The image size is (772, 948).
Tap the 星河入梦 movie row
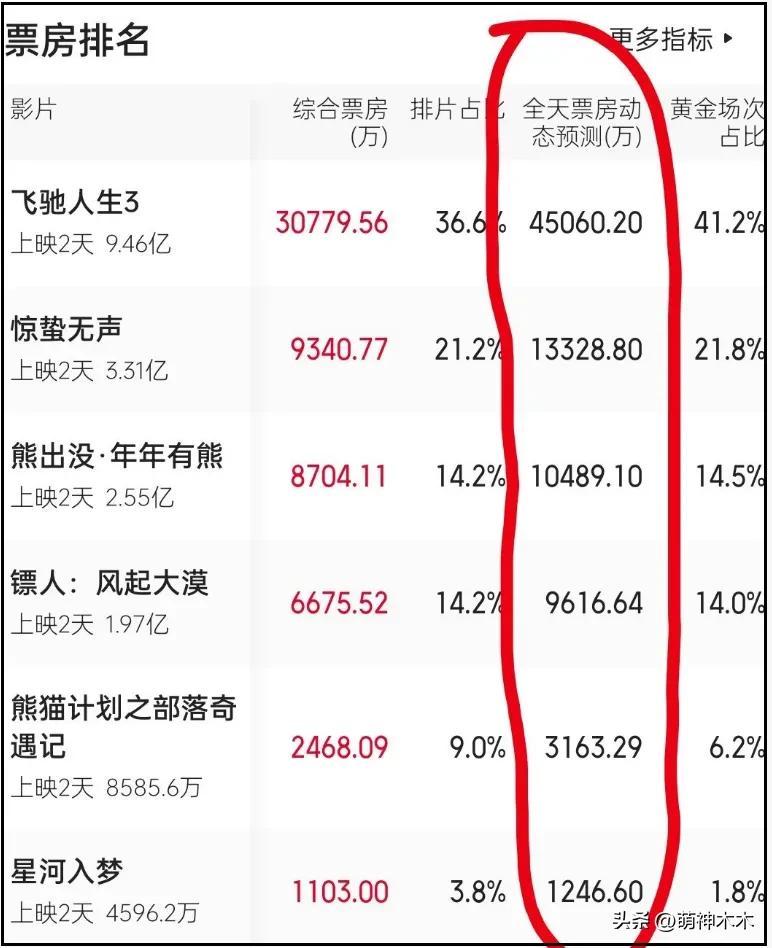67,871
